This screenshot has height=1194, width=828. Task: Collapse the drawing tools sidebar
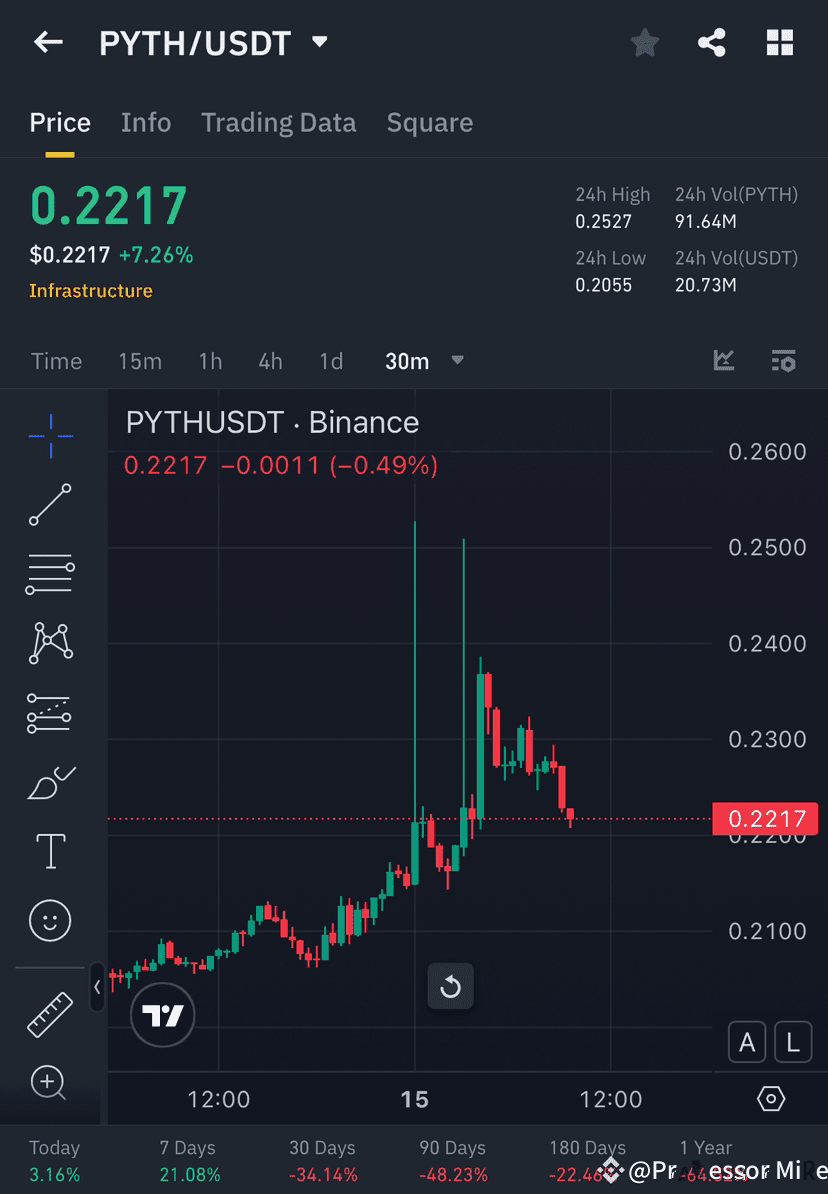[97, 987]
